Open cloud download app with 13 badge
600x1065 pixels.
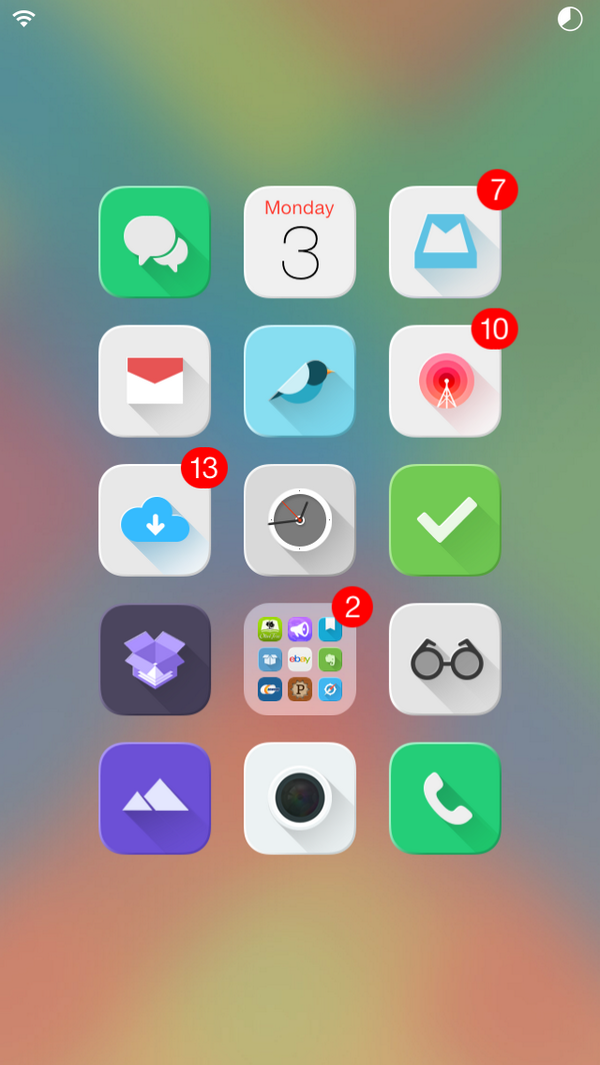tap(155, 520)
